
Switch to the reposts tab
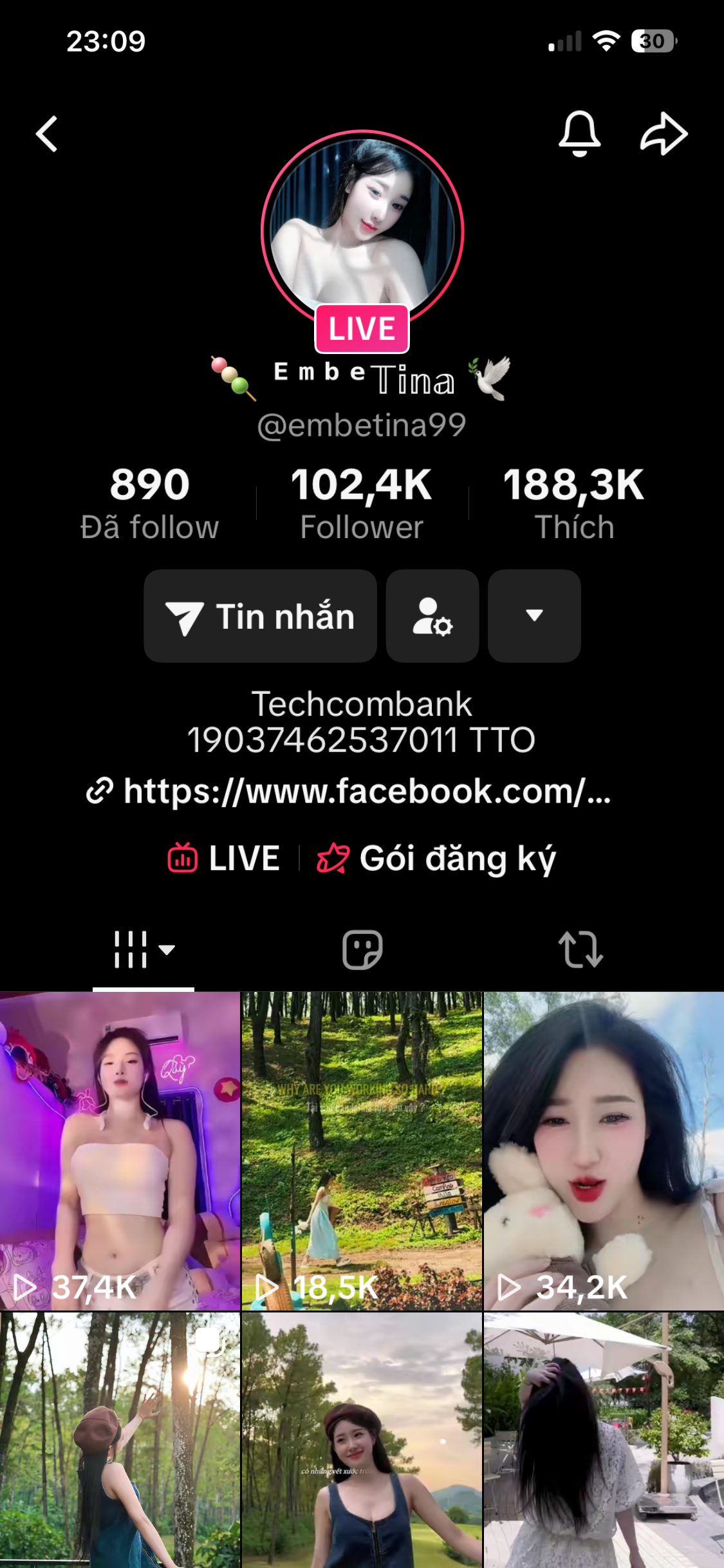(x=580, y=949)
